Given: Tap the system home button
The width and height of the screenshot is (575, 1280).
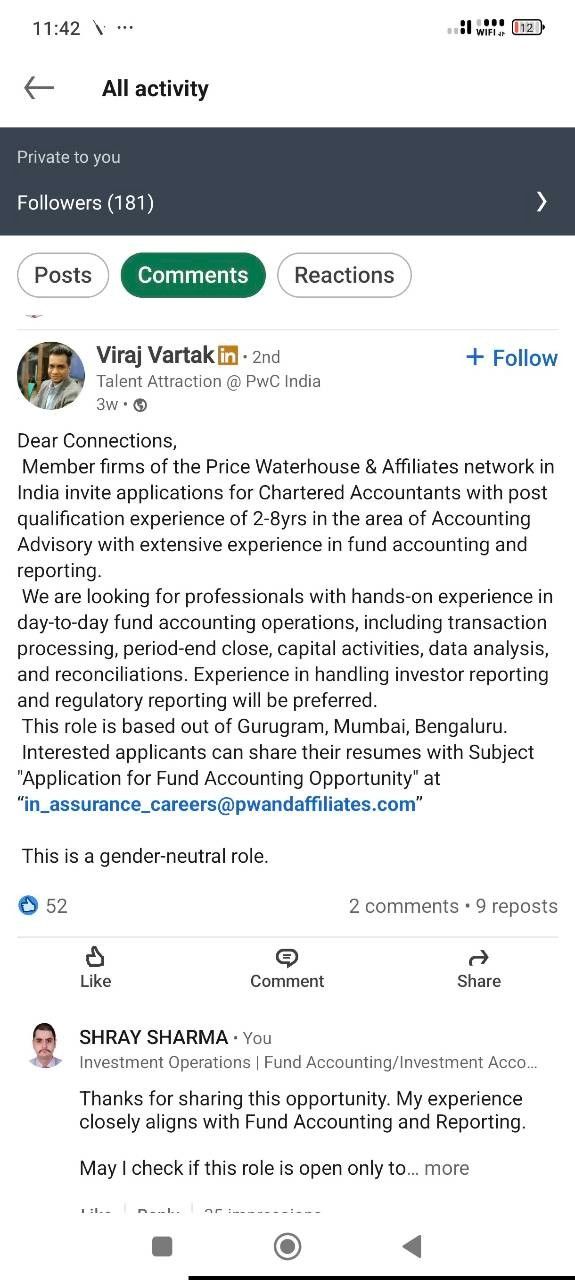Looking at the screenshot, I should (288, 1246).
